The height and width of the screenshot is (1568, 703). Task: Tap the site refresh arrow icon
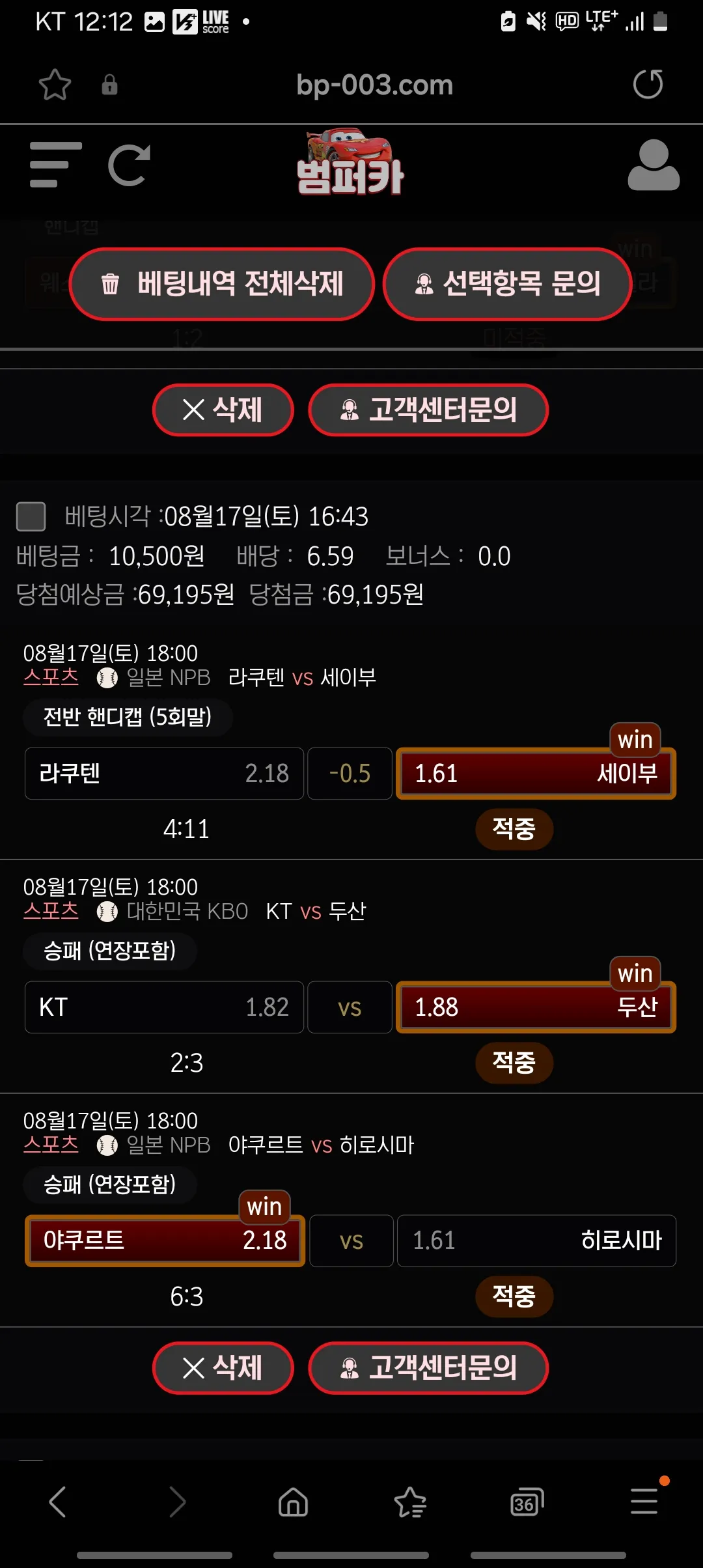point(129,165)
